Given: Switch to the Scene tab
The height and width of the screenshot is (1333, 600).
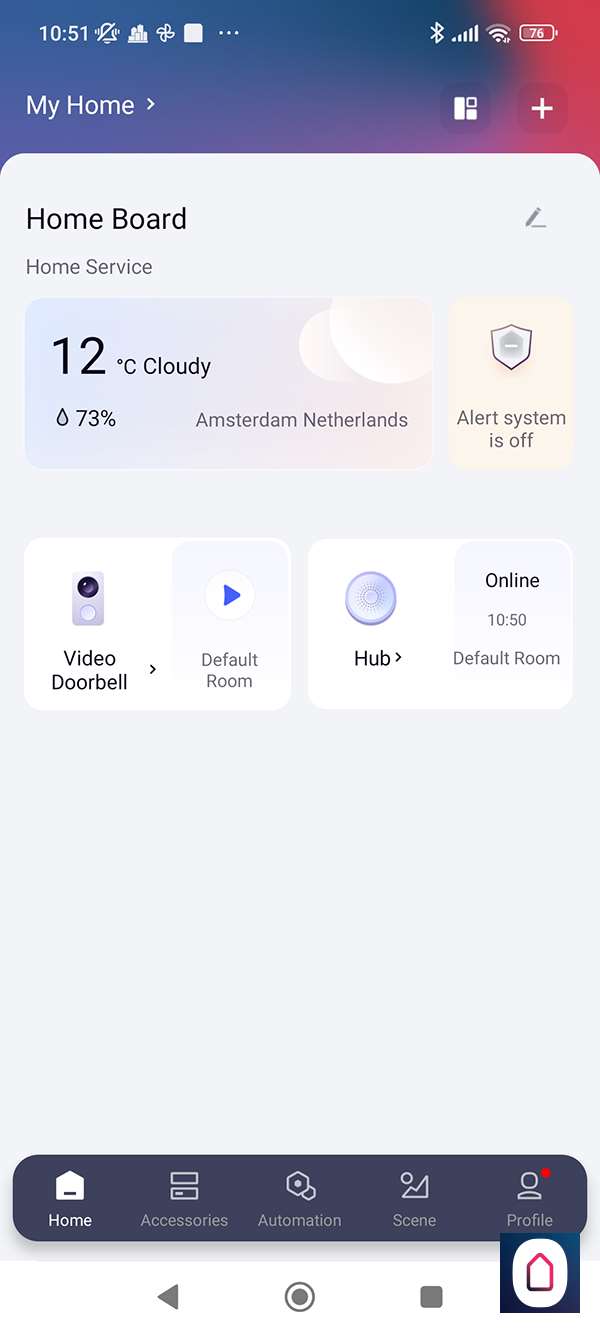Looking at the screenshot, I should coord(414,1199).
